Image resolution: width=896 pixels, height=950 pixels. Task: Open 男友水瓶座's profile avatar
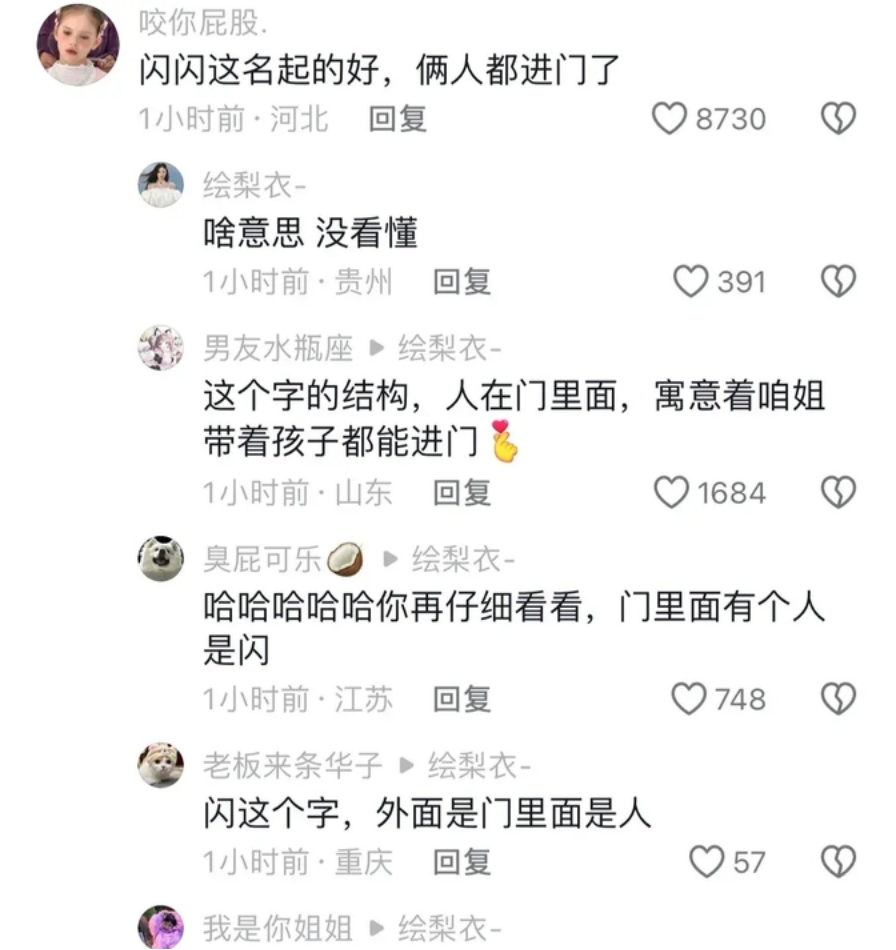[160, 348]
